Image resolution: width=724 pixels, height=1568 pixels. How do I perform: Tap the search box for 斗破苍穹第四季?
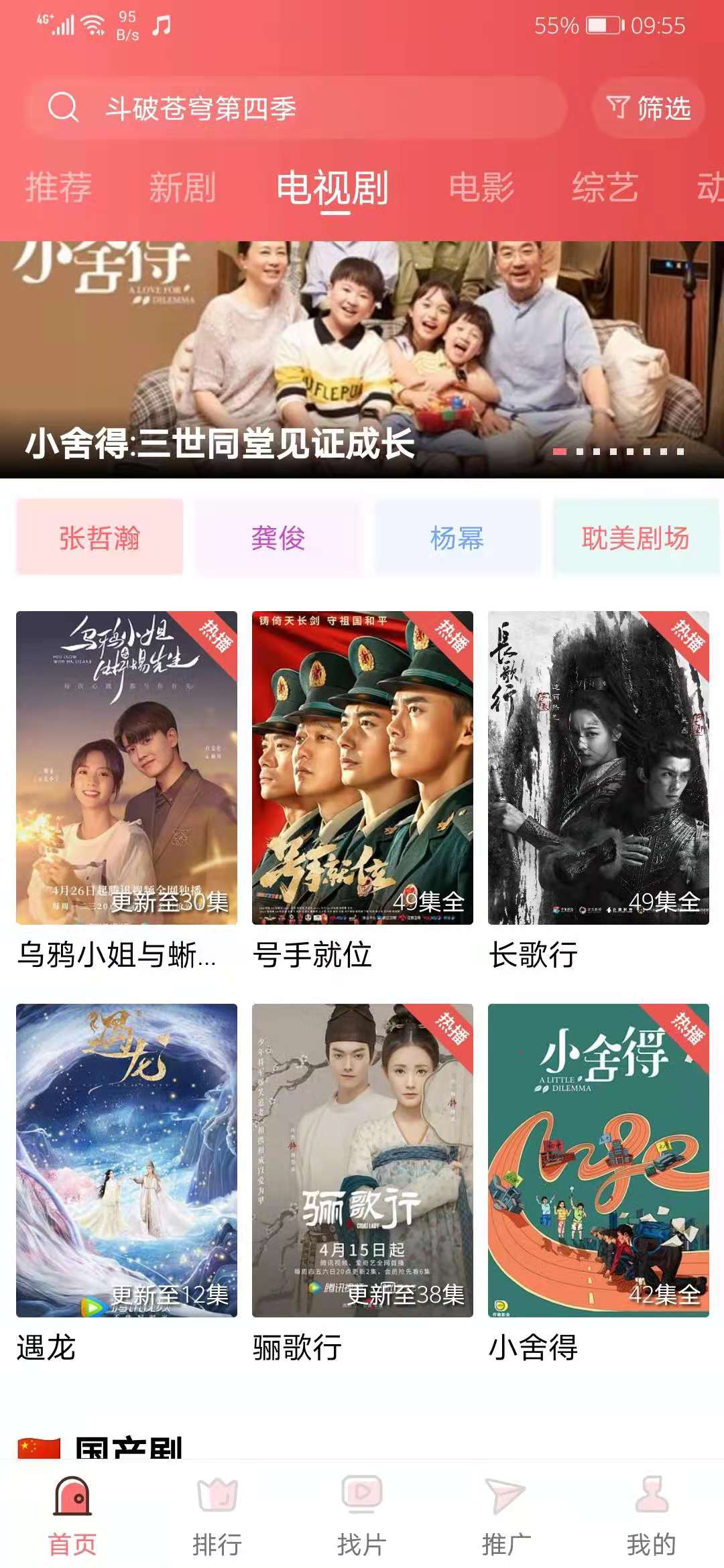[295, 108]
